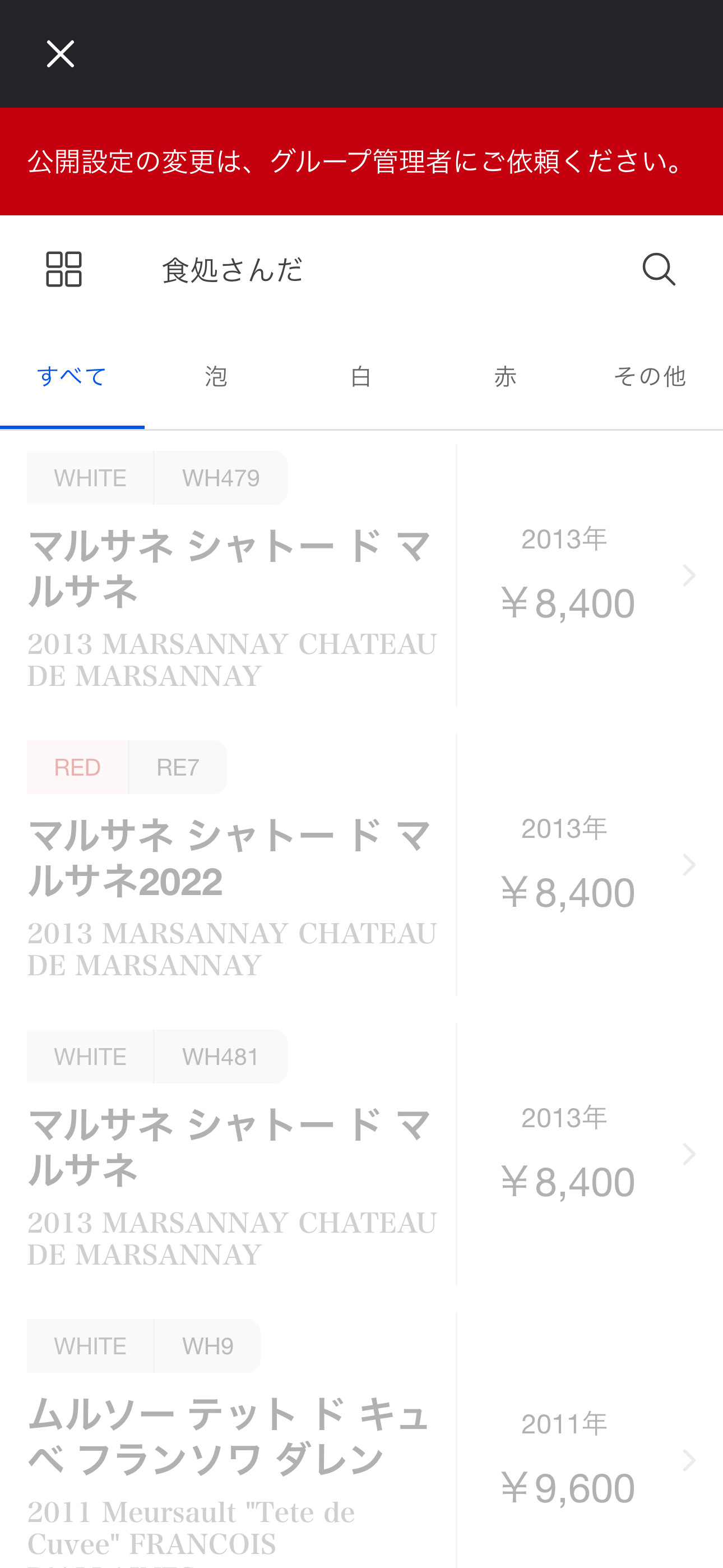Select the 白 white wine tab
The width and height of the screenshot is (723, 1568).
(x=361, y=376)
